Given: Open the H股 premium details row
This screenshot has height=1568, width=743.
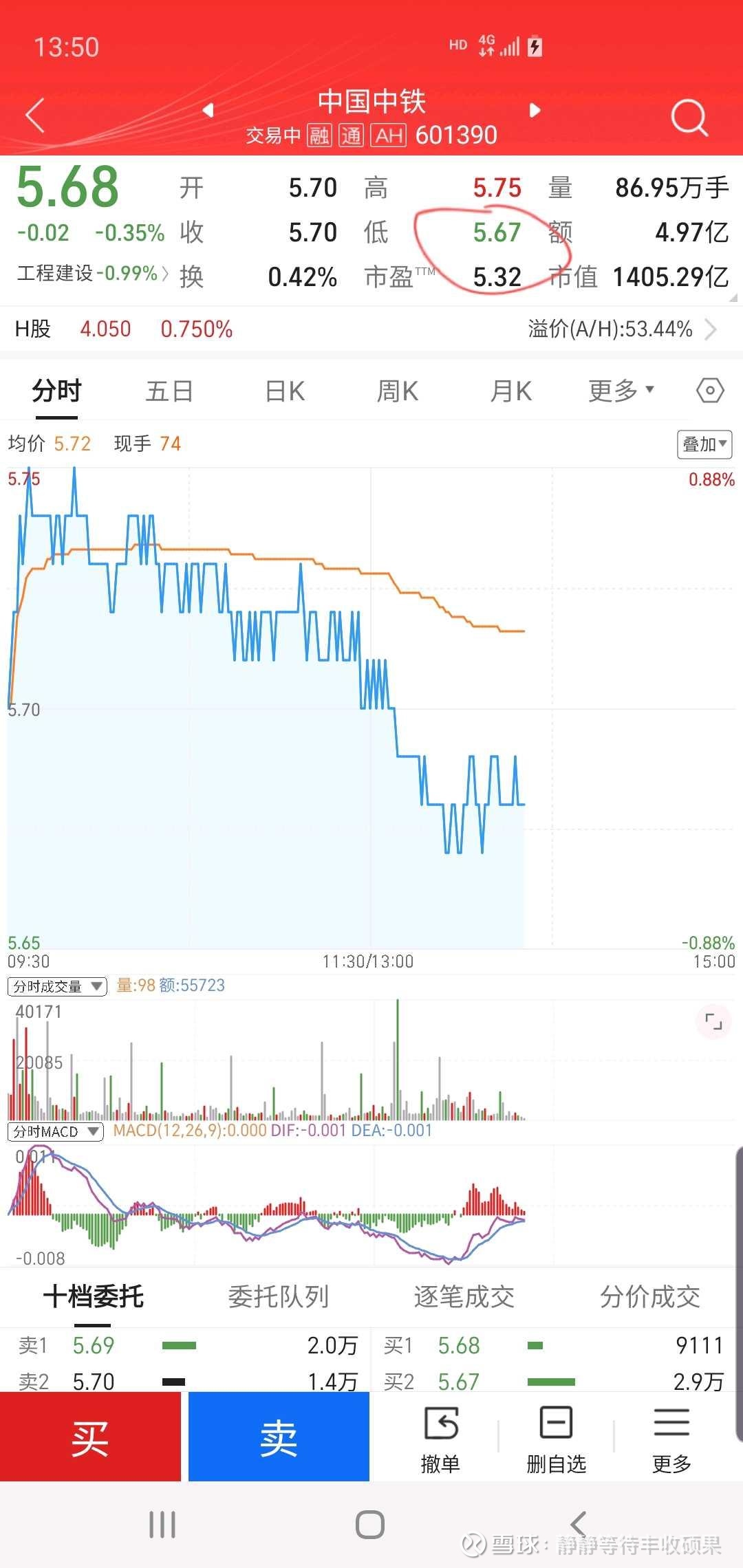Looking at the screenshot, I should [371, 329].
